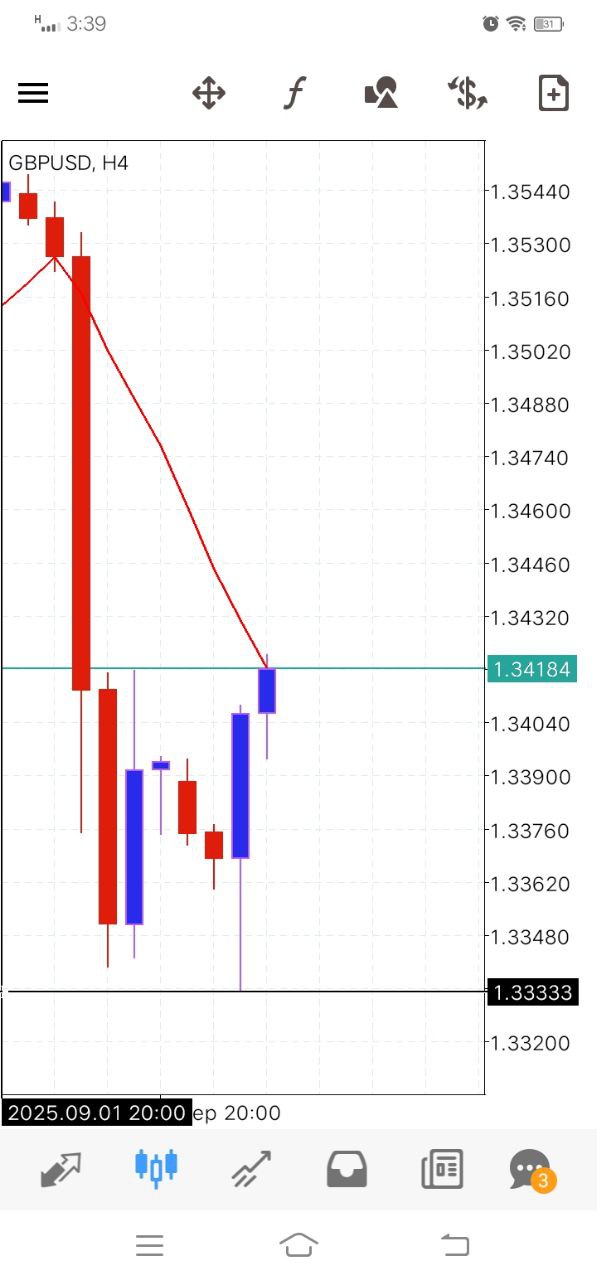
Task: Open the drawing objects tool
Action: [381, 94]
